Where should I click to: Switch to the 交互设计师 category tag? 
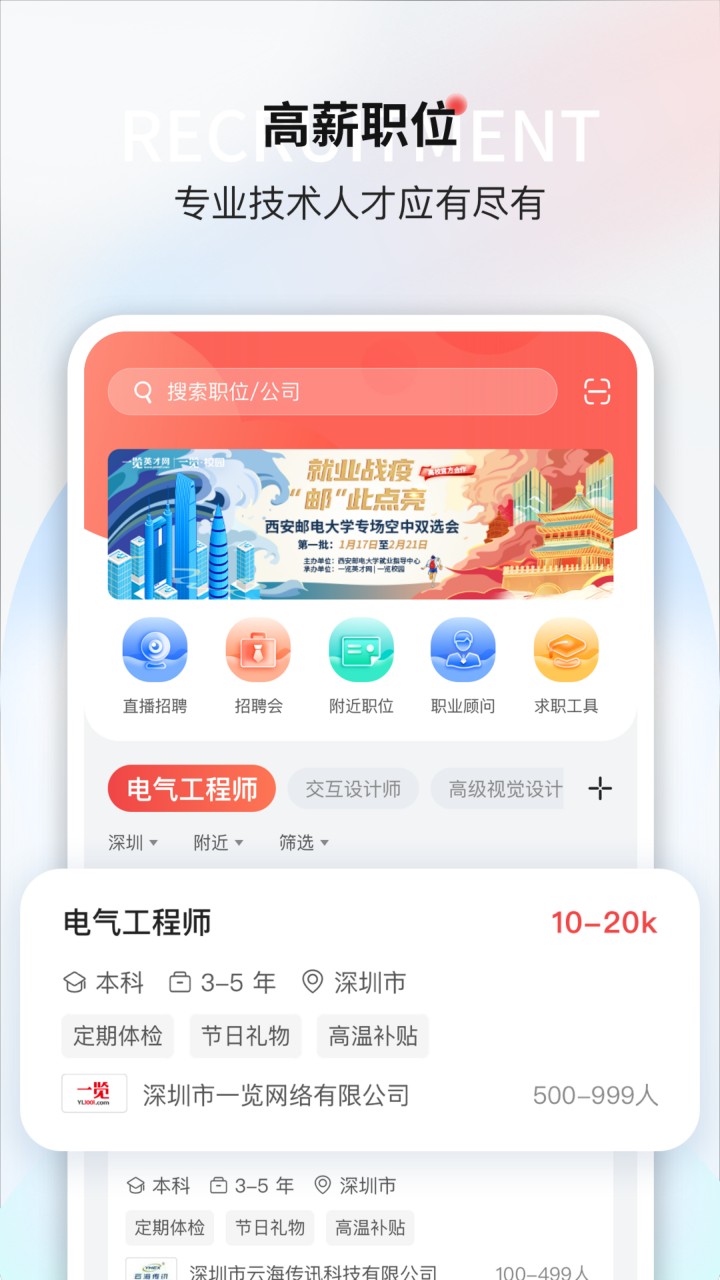[352, 788]
